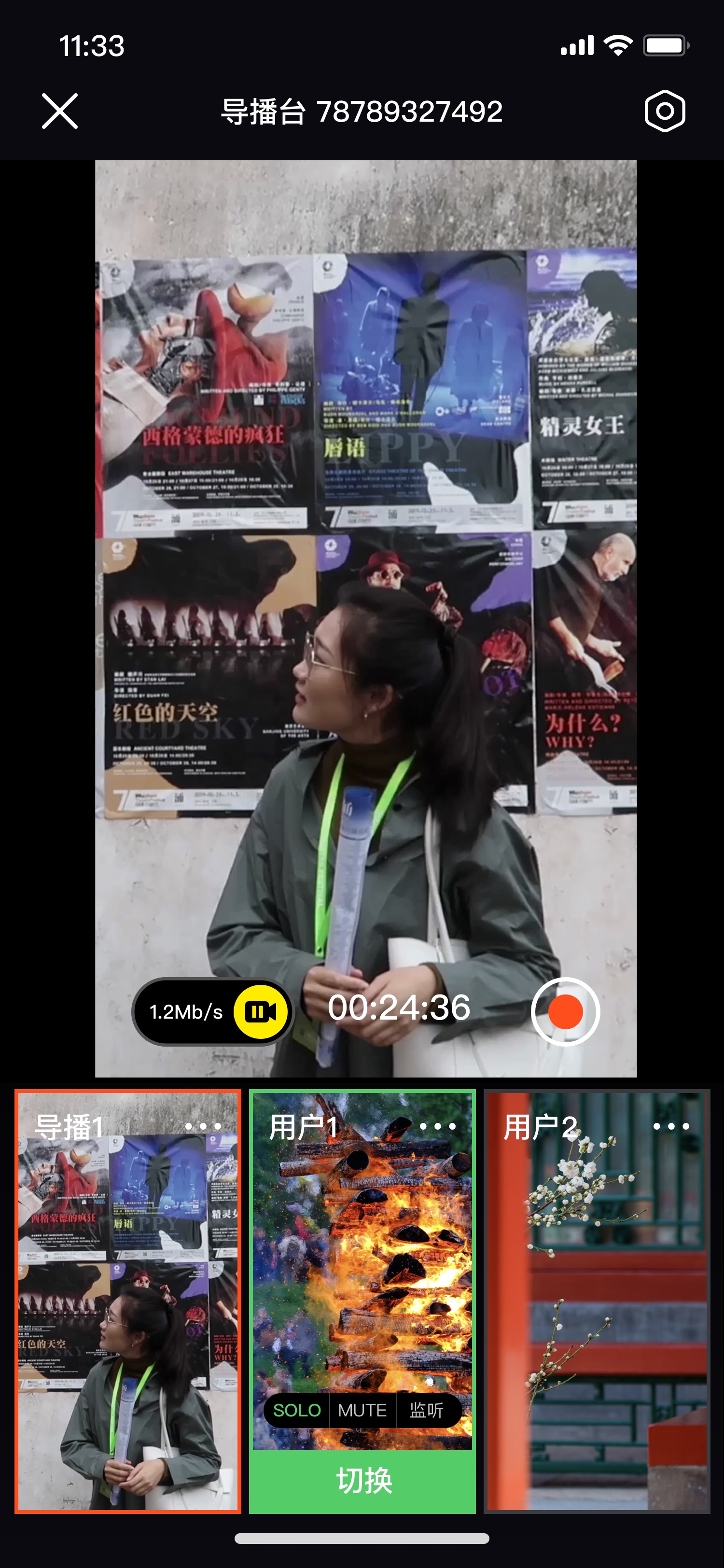
Task: Tap the green 切换 switch button
Action: click(362, 1480)
